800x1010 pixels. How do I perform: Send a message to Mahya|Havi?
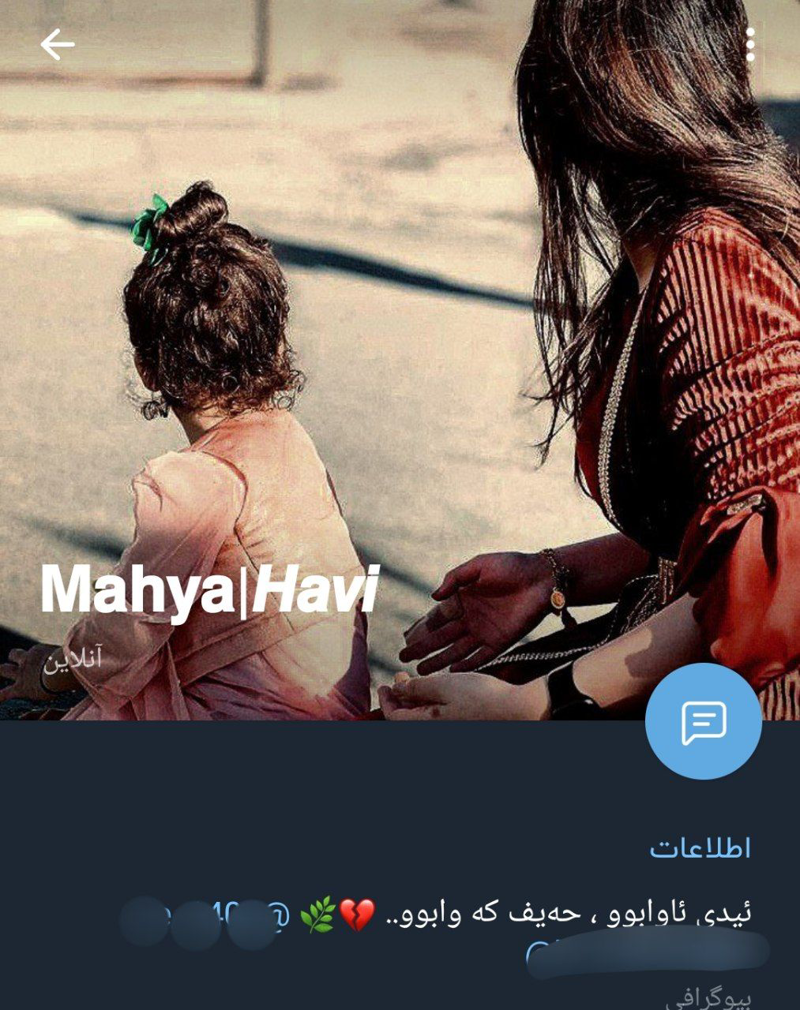coord(703,721)
